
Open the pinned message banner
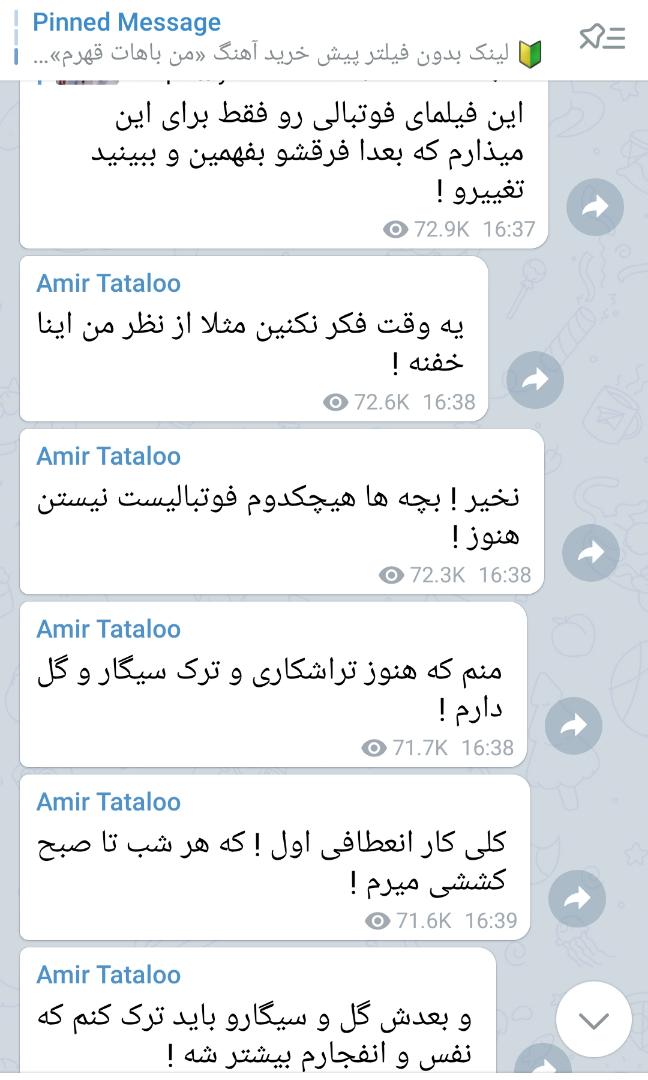coord(280,38)
